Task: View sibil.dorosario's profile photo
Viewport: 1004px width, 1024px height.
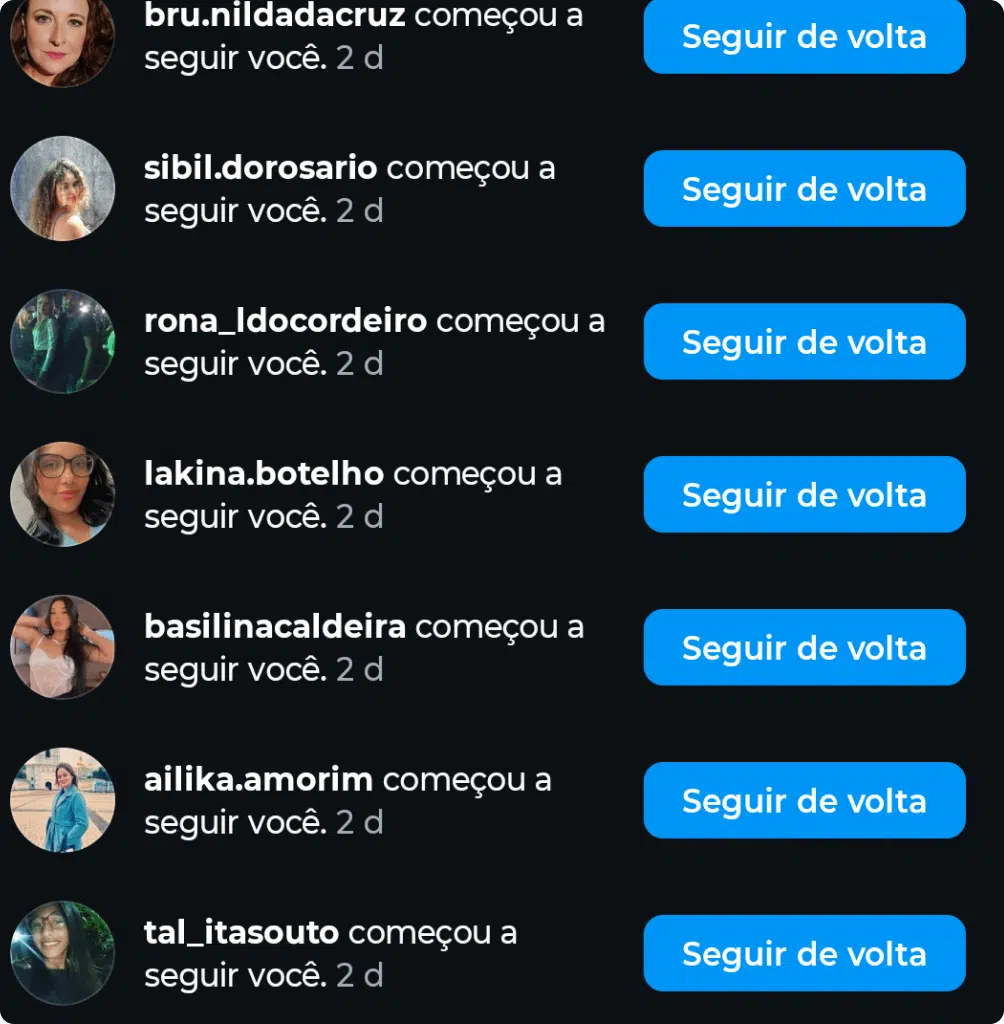Action: coord(62,189)
